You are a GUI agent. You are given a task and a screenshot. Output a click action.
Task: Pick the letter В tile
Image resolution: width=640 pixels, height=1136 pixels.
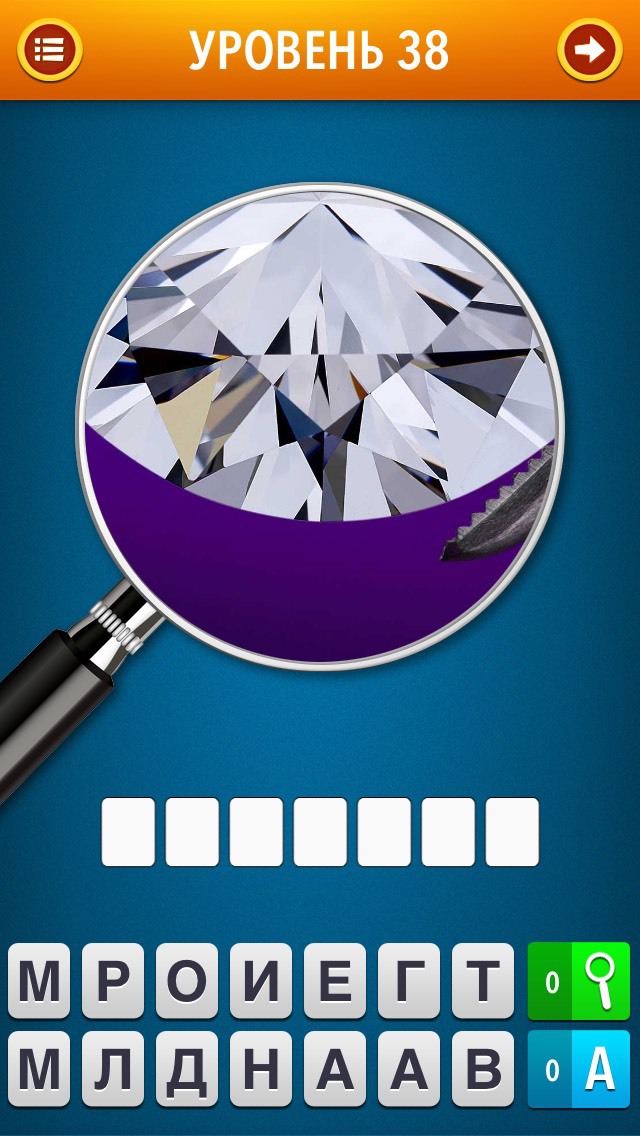click(483, 1070)
